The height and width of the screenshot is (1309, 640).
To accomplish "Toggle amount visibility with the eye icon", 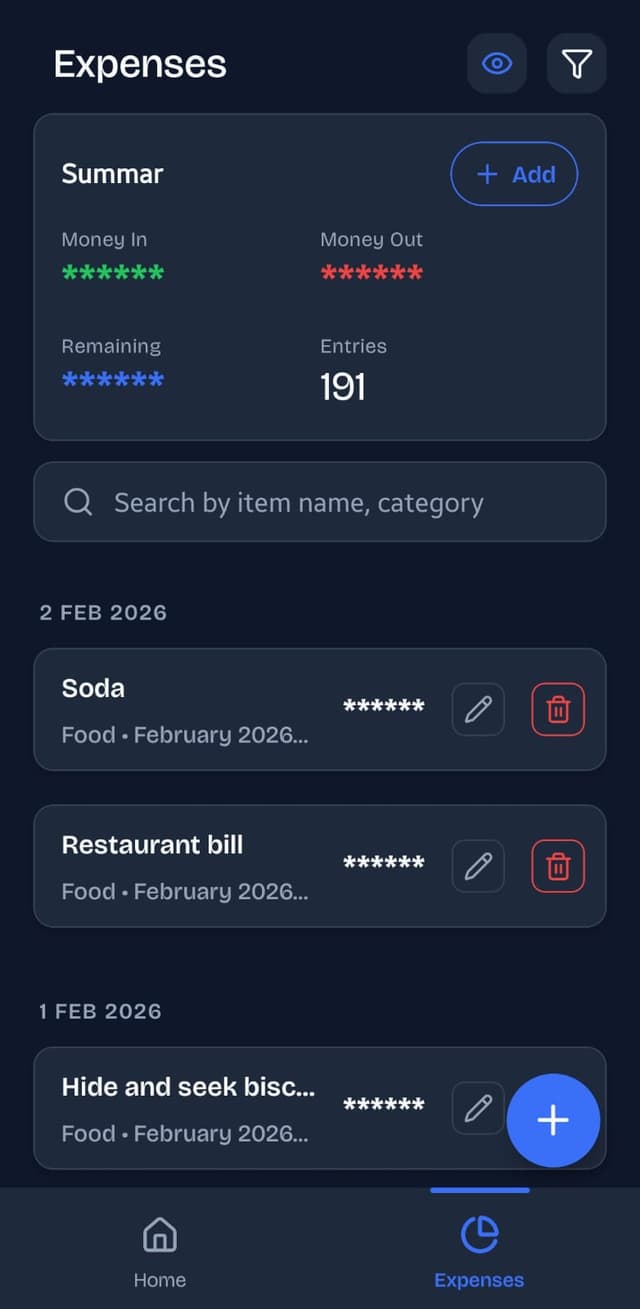I will click(497, 64).
